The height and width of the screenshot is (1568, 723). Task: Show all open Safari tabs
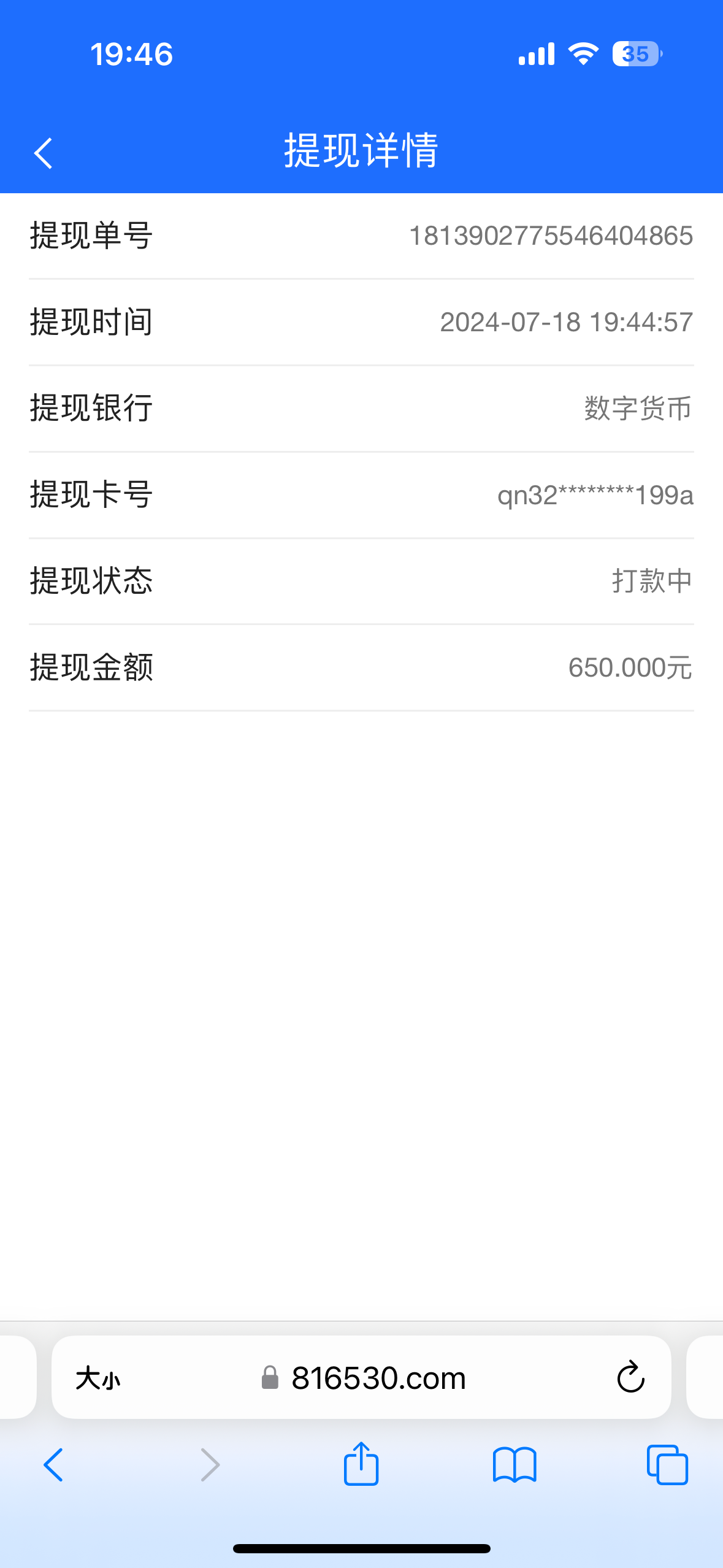point(667,1465)
